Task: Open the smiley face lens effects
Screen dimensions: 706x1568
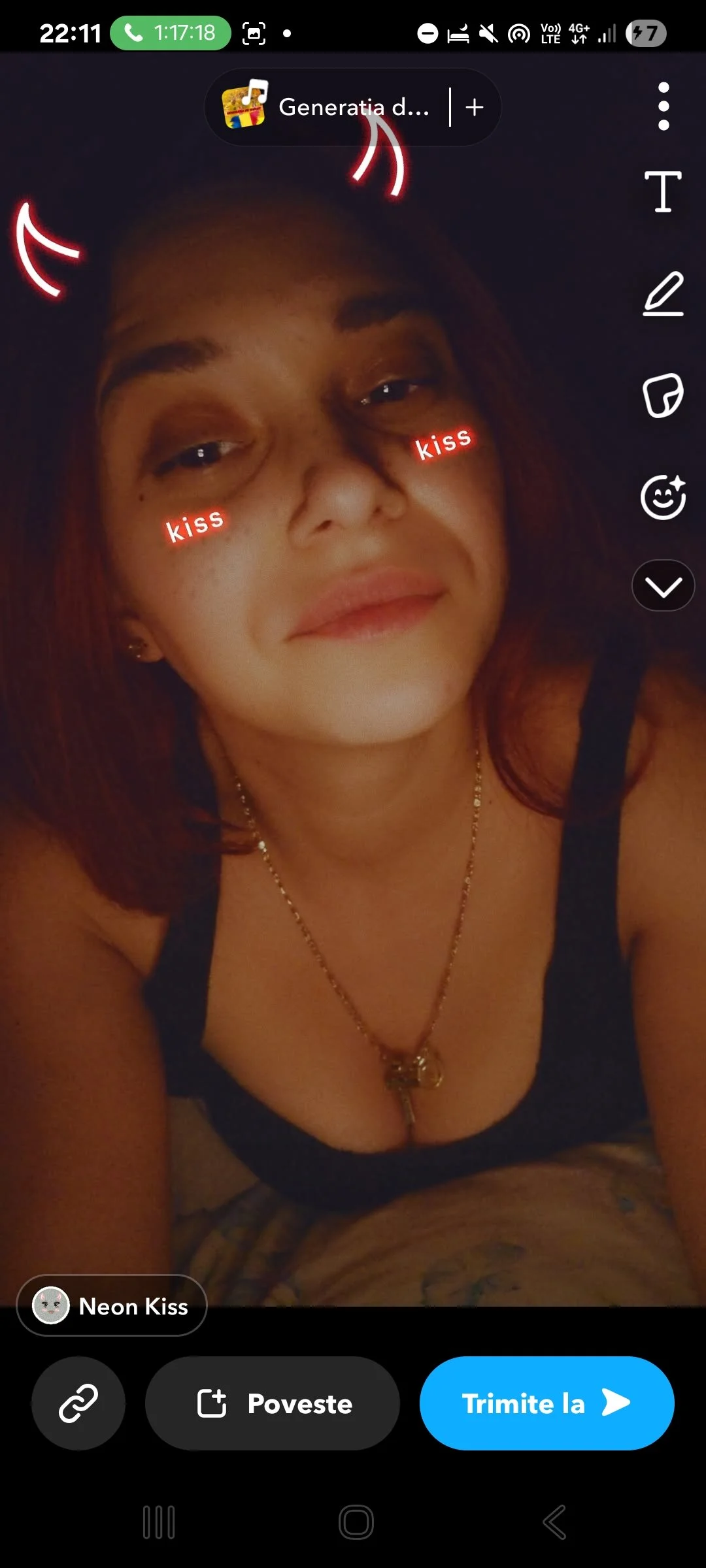Action: coord(664,497)
